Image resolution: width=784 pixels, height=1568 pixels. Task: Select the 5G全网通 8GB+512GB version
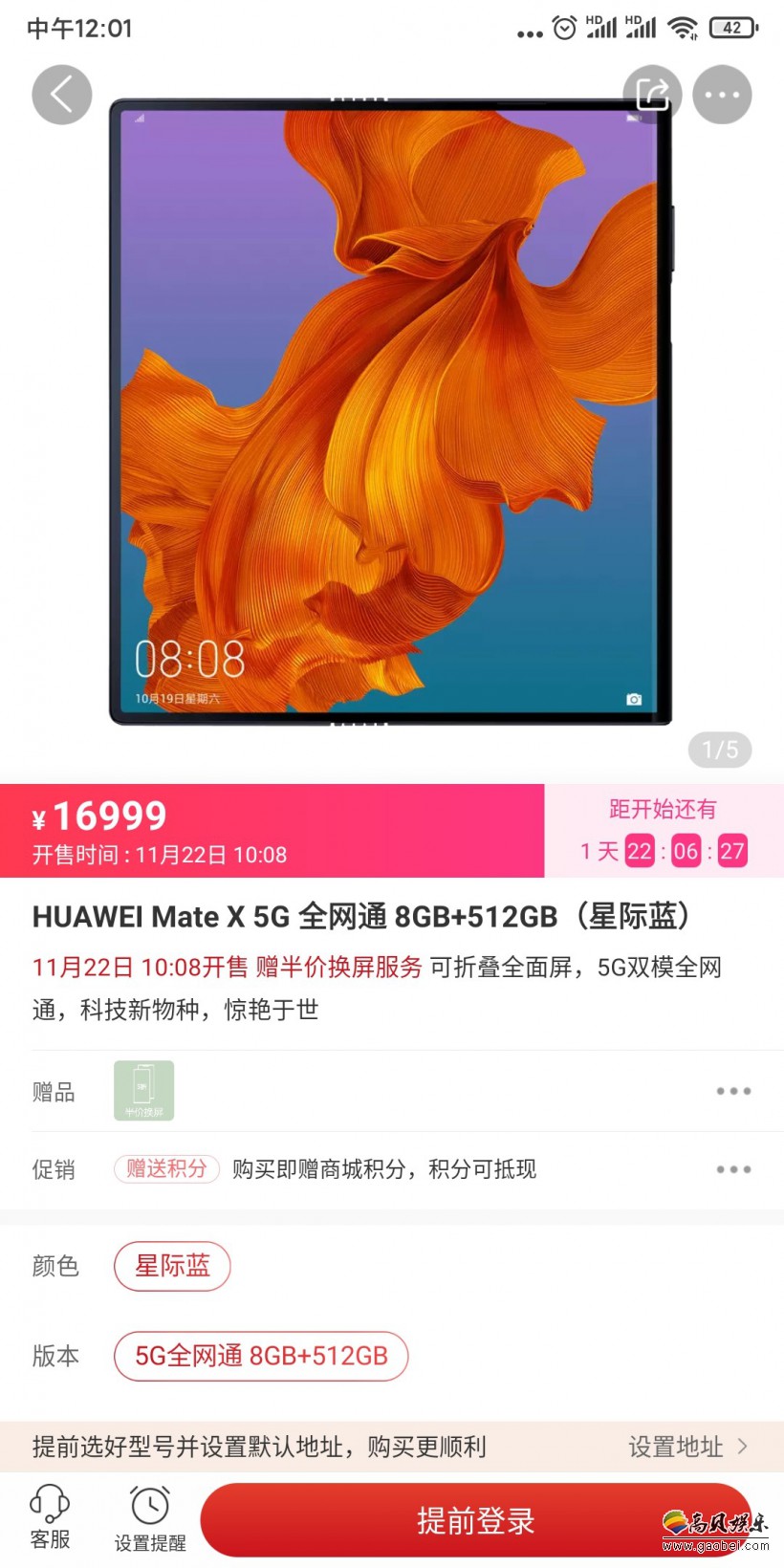(x=261, y=1356)
